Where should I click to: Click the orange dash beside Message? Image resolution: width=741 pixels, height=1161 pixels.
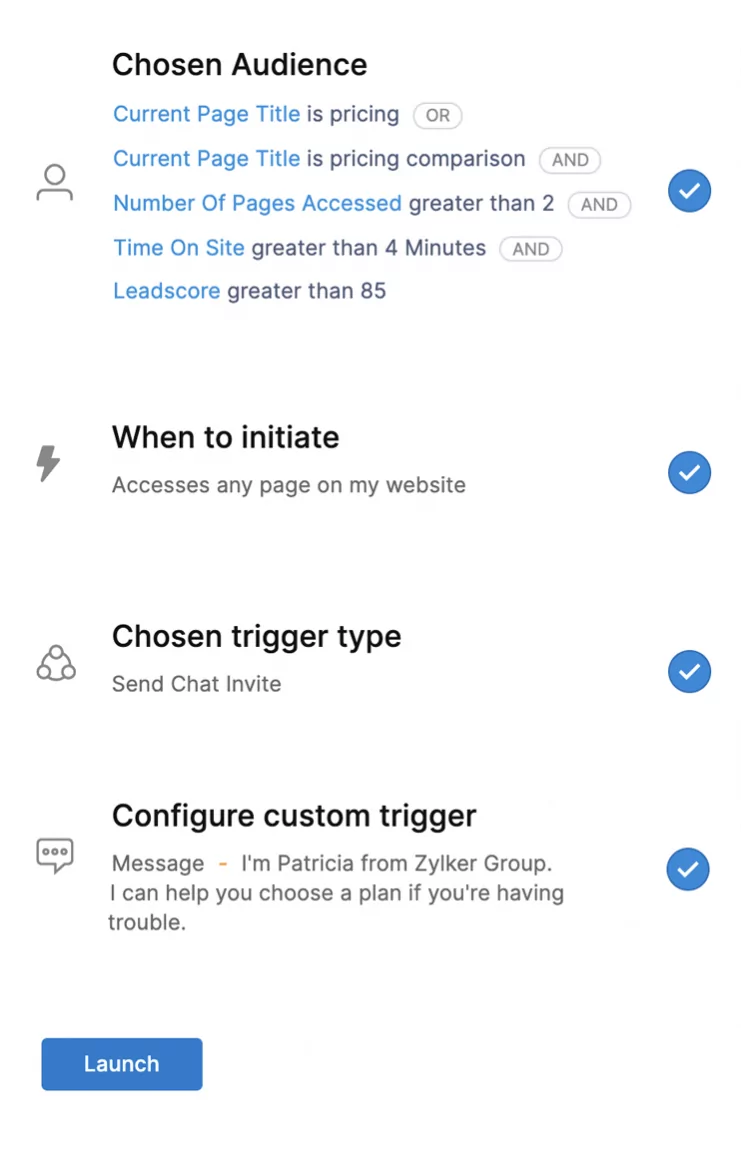tap(222, 863)
